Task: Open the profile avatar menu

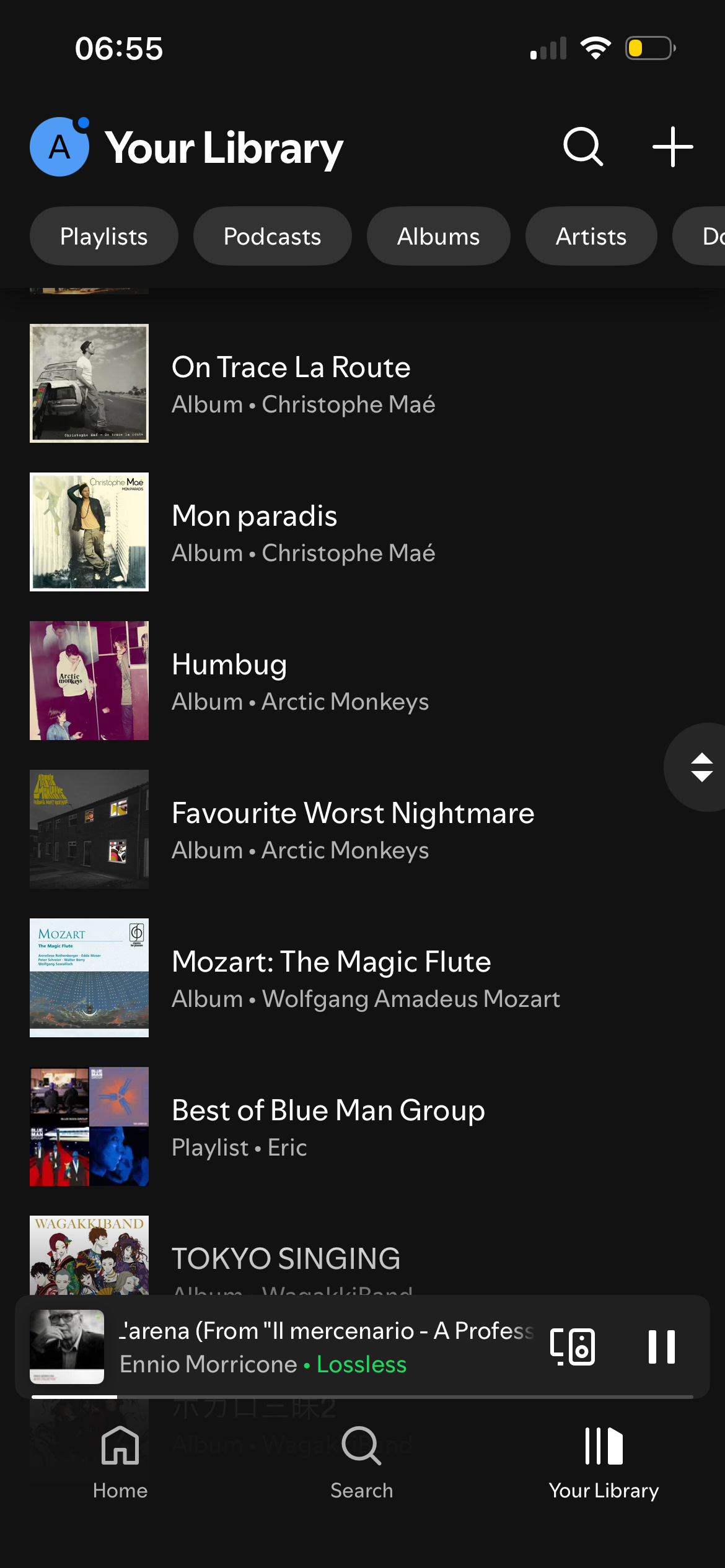Action: (x=59, y=147)
